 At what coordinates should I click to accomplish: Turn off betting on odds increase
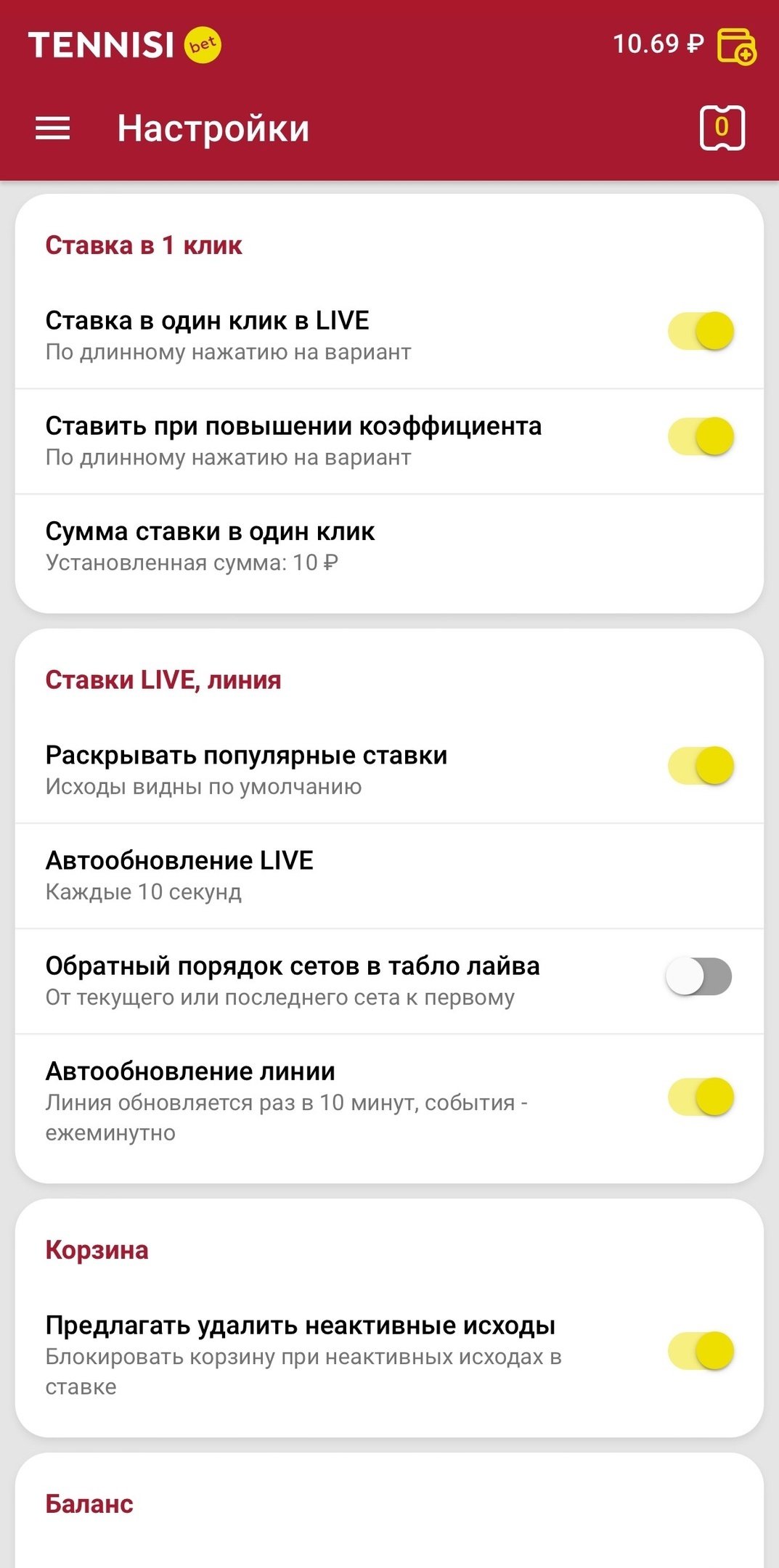click(x=701, y=436)
